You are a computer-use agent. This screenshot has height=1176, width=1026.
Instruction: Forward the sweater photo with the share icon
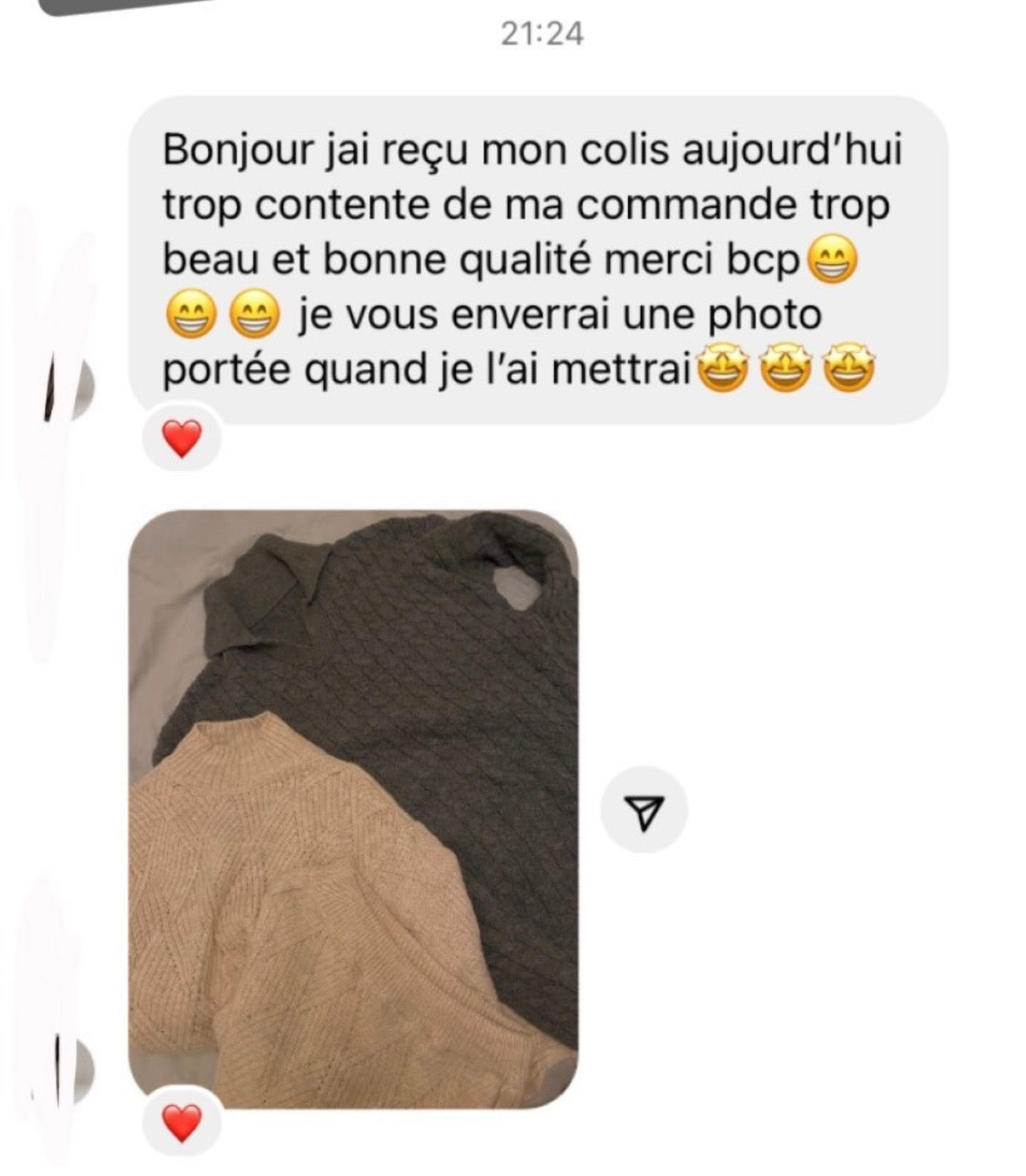[644, 809]
